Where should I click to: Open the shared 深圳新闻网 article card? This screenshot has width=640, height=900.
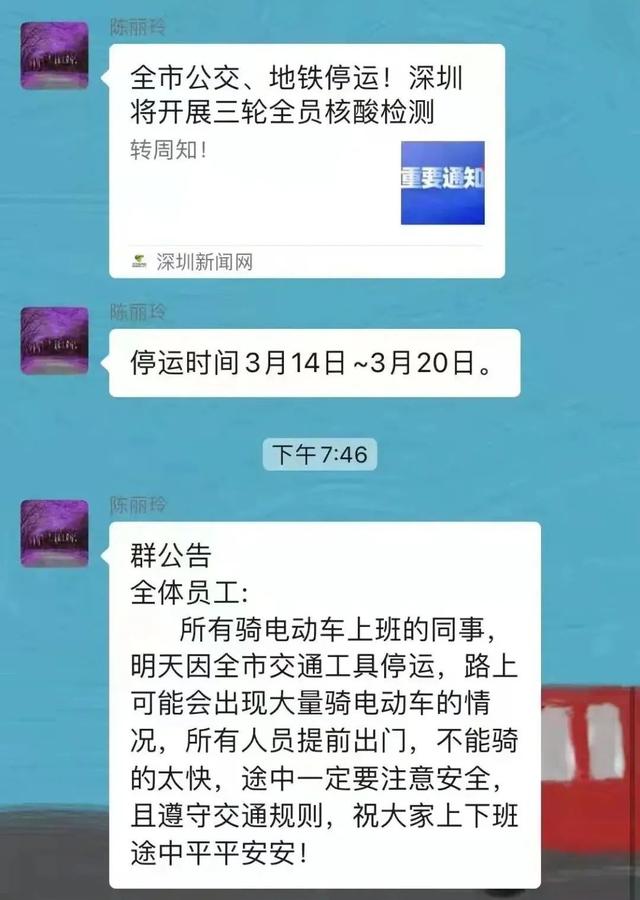coord(305,160)
